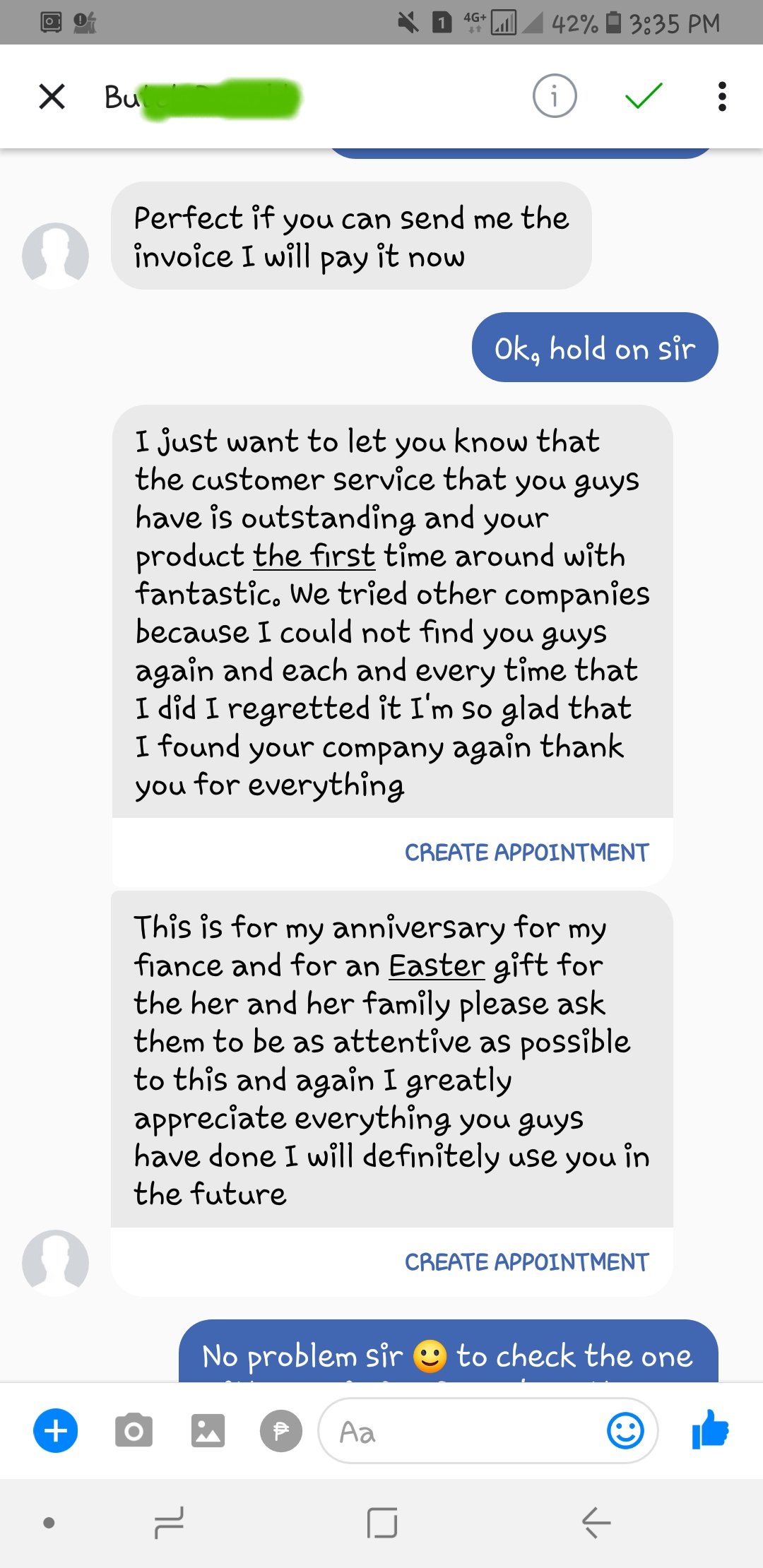Viewport: 763px width, 1568px height.
Task: Go back using the system back button
Action: 596,1522
